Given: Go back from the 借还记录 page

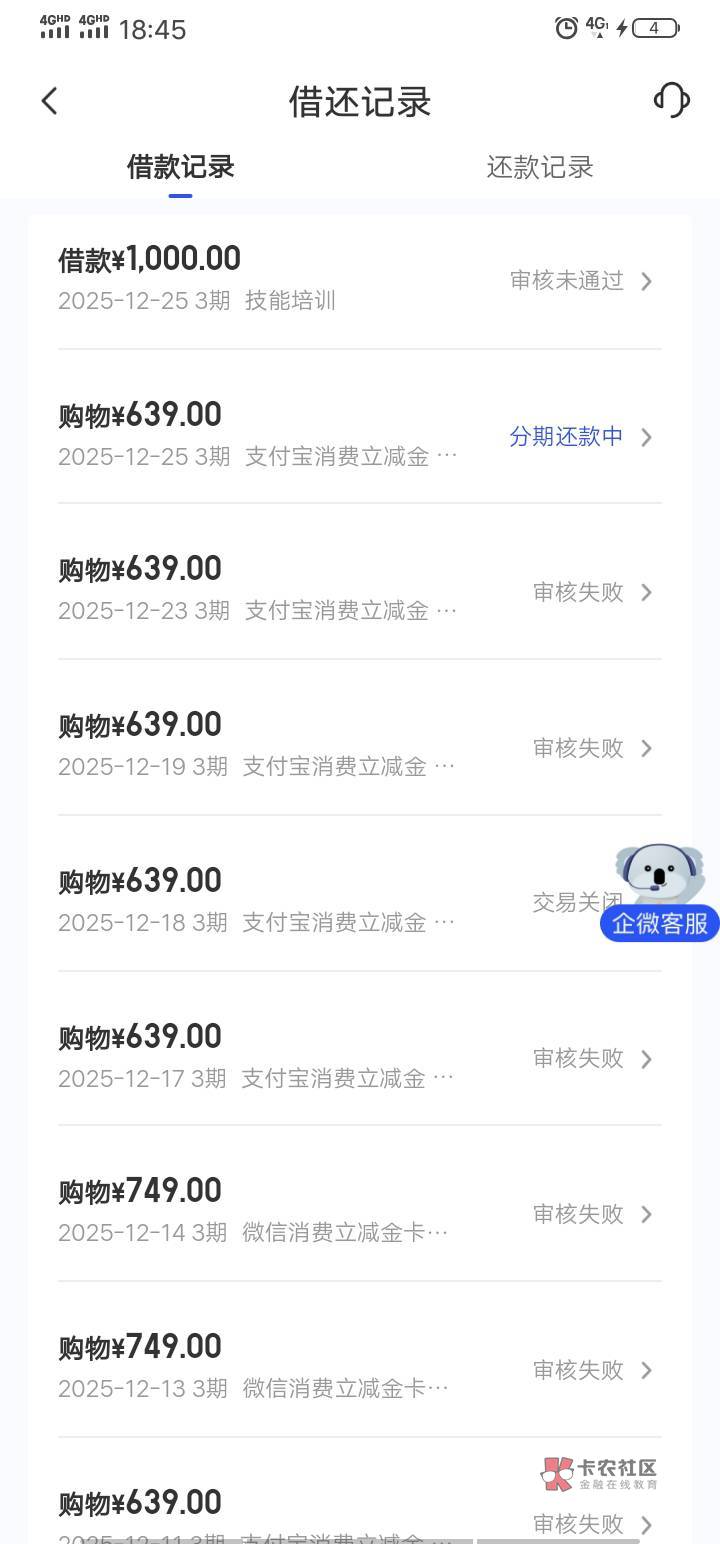Looking at the screenshot, I should pos(50,101).
